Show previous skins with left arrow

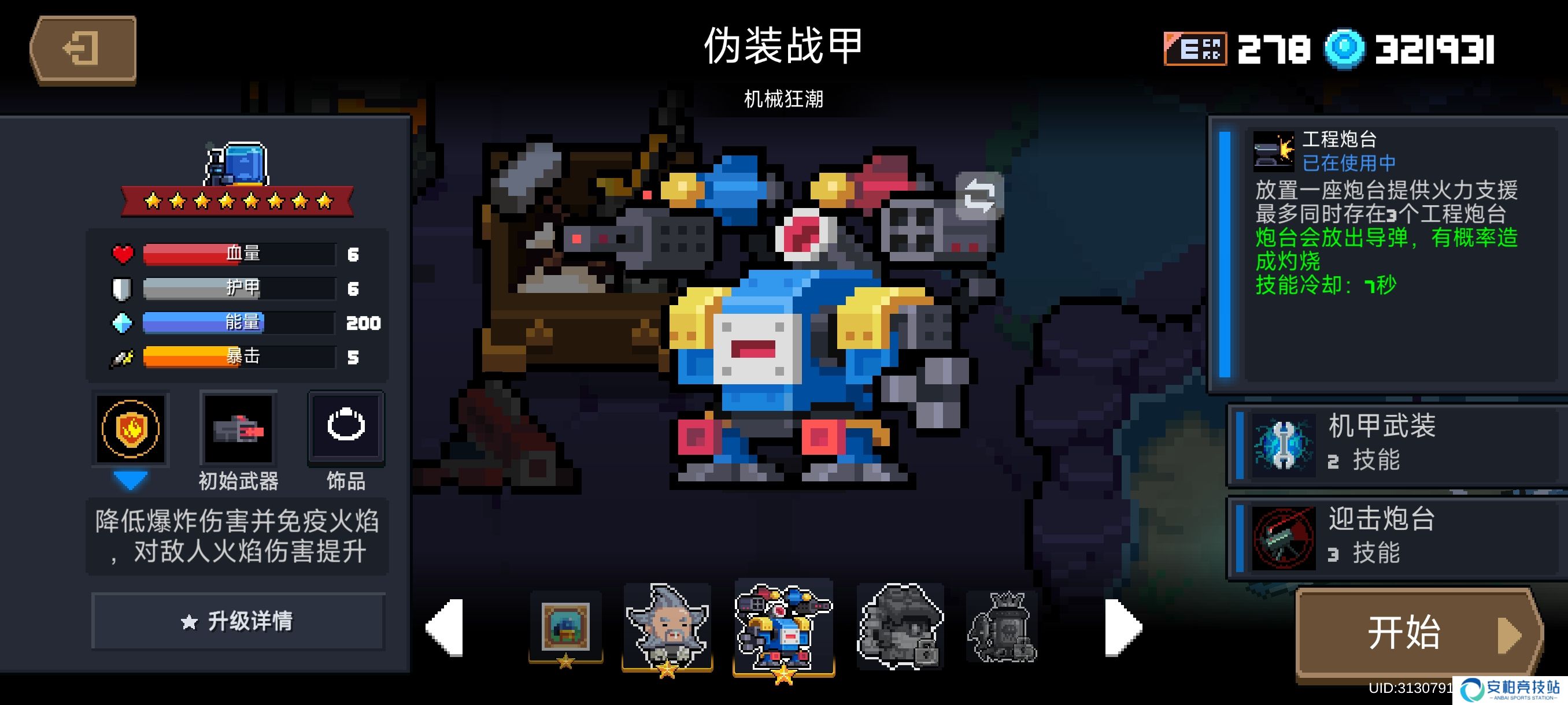click(446, 627)
